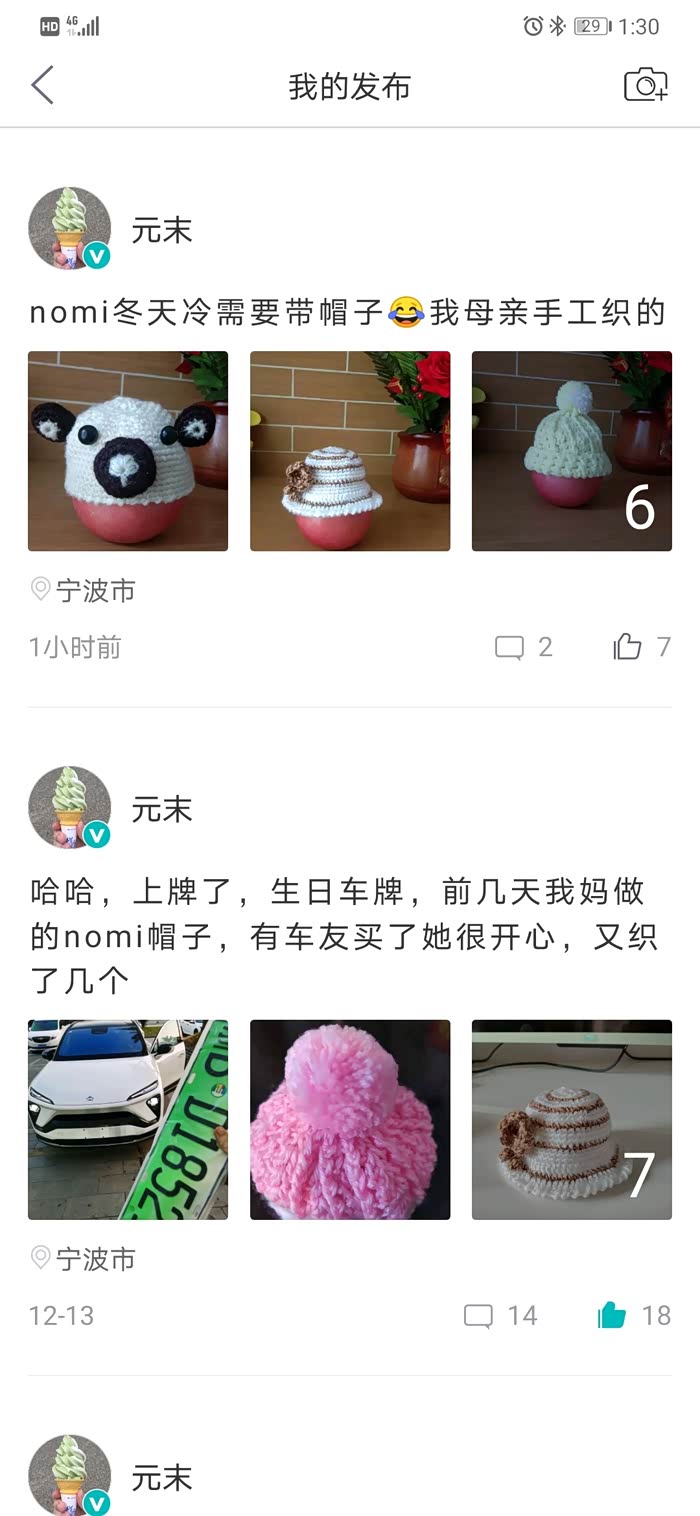Image resolution: width=700 pixels, height=1516 pixels.
Task: Go back from 我的发布 page
Action: click(42, 86)
